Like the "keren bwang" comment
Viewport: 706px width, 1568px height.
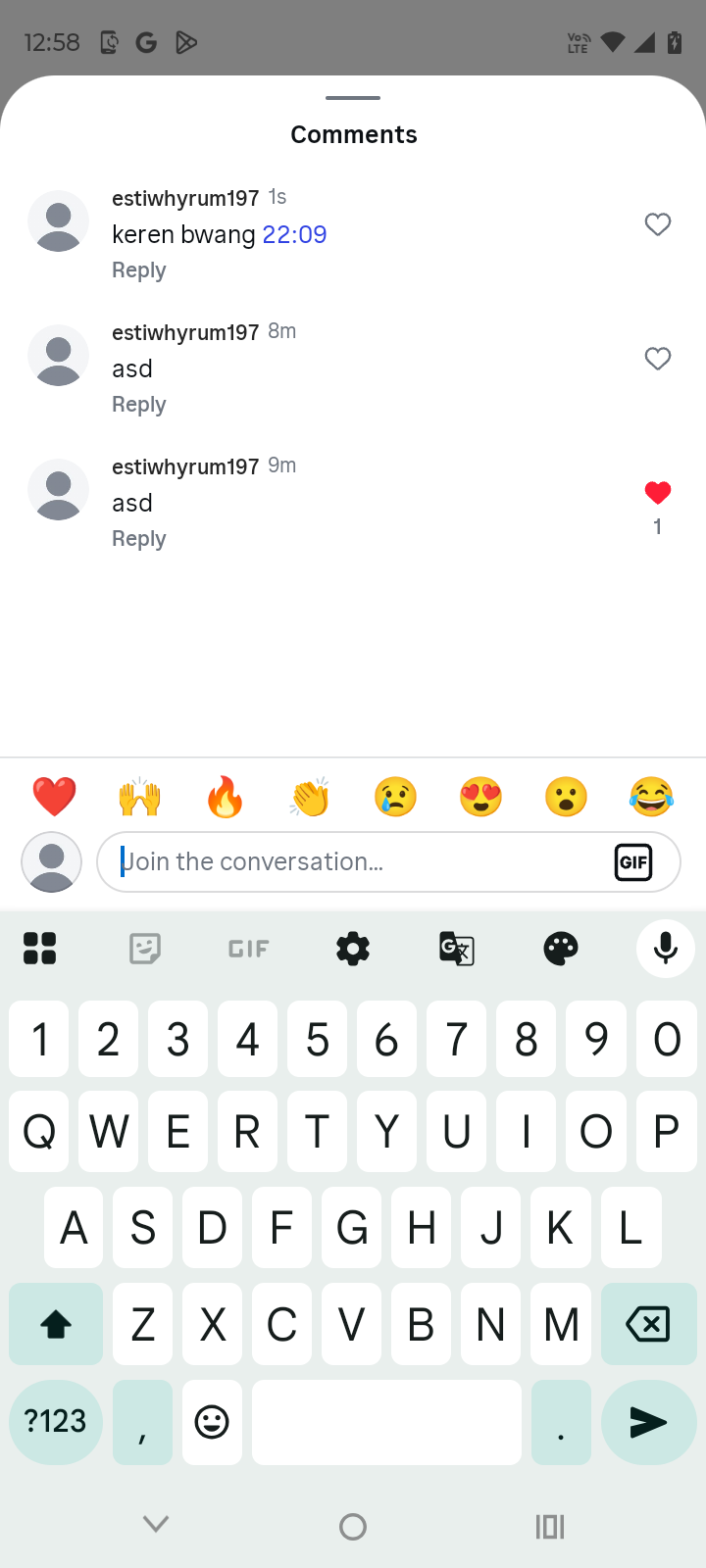[x=657, y=224]
